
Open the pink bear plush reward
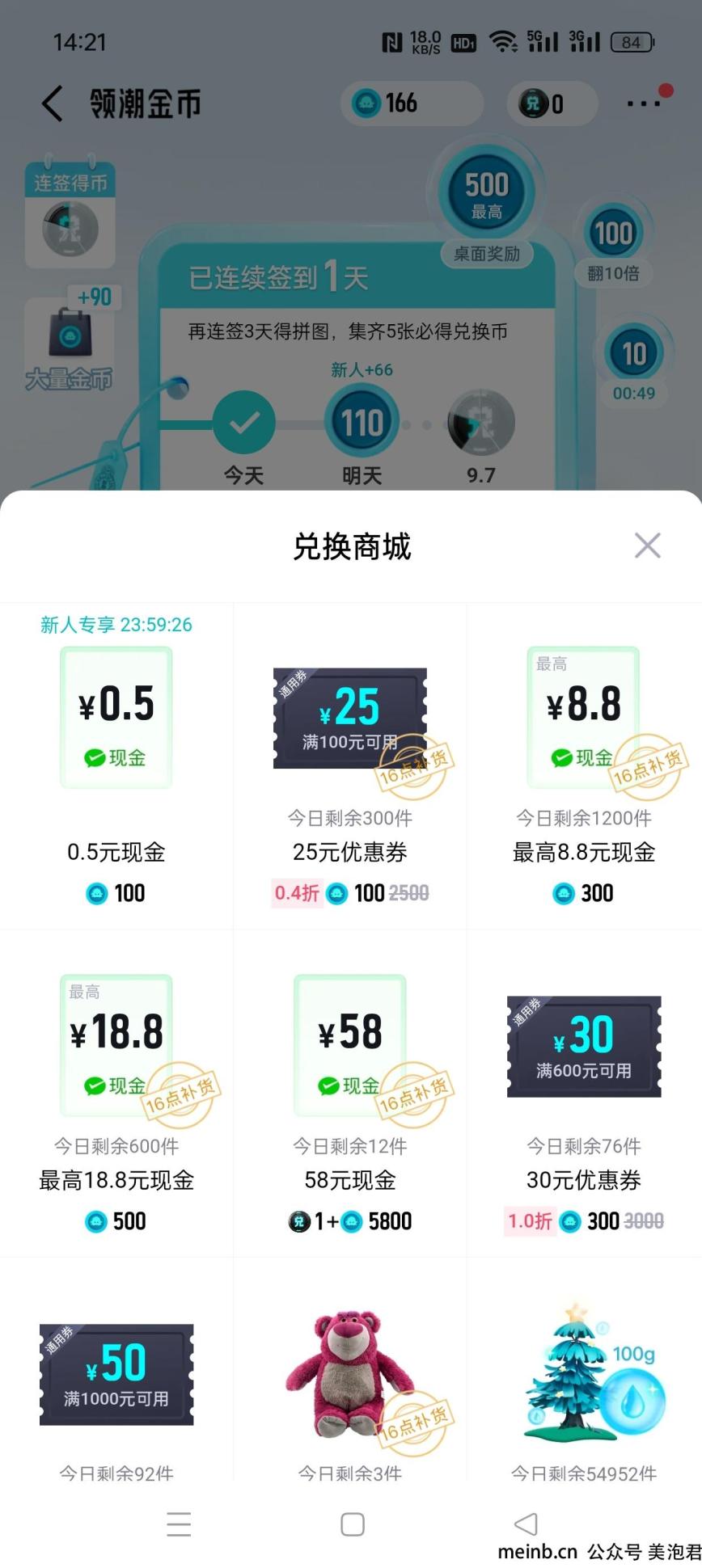coord(350,1374)
